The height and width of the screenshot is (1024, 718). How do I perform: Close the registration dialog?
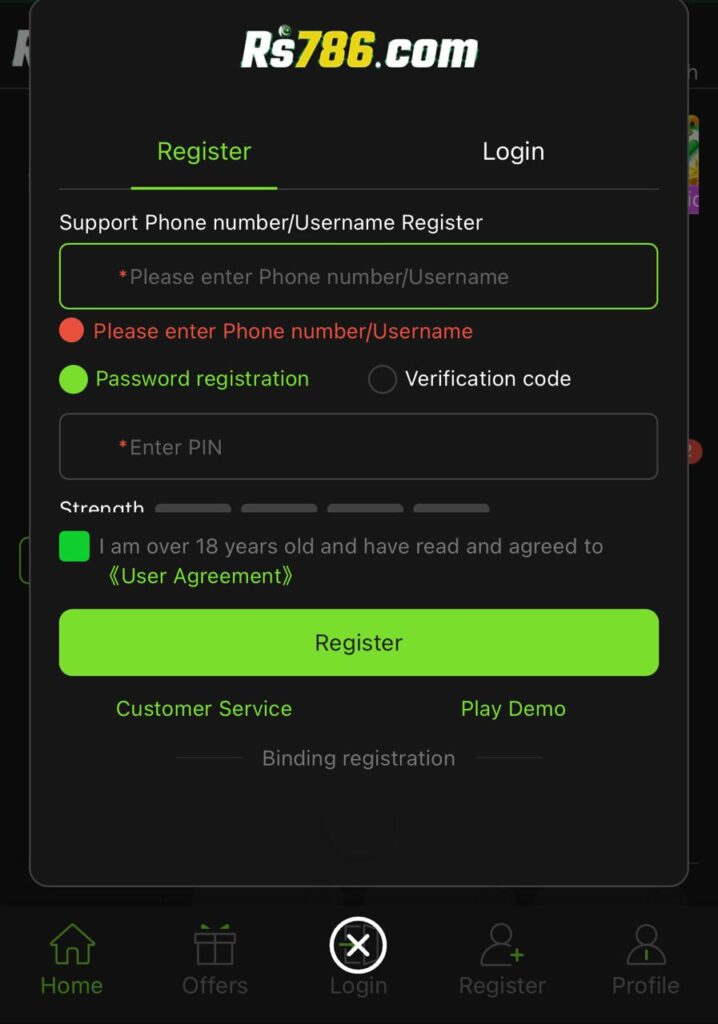point(358,945)
